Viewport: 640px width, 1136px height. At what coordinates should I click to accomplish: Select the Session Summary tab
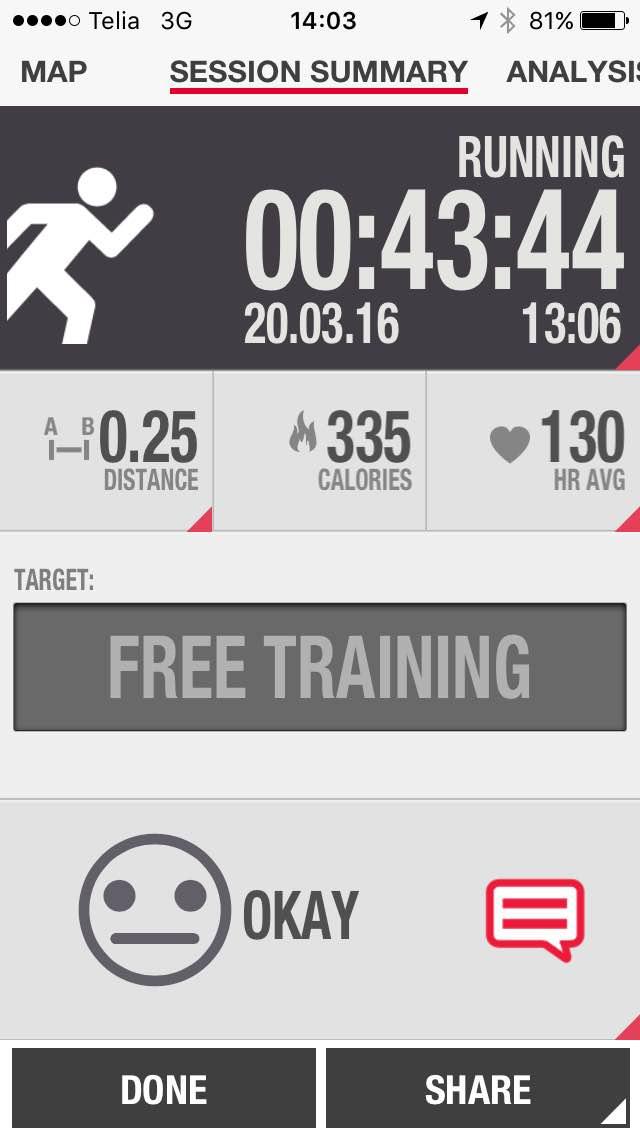(x=318, y=72)
